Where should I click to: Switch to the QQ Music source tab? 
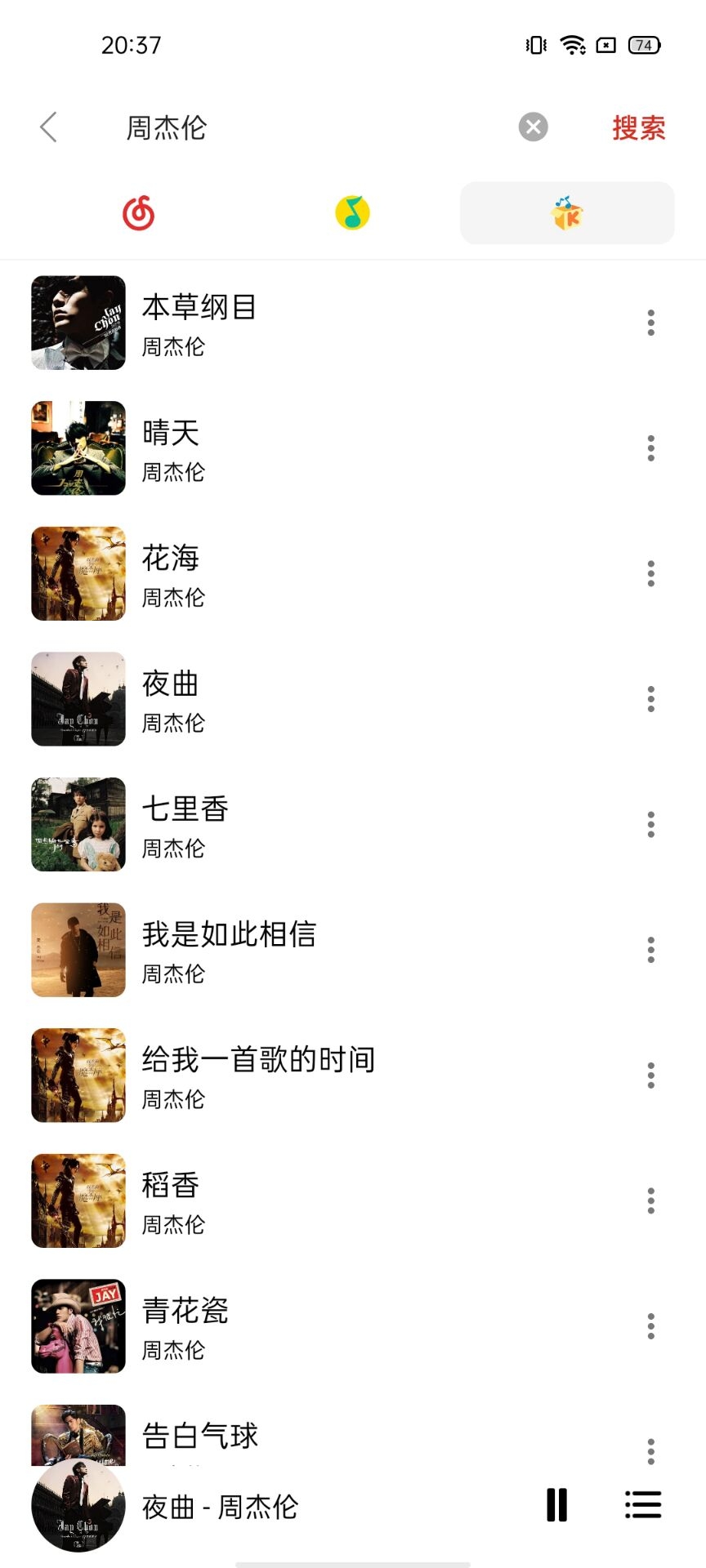(353, 213)
